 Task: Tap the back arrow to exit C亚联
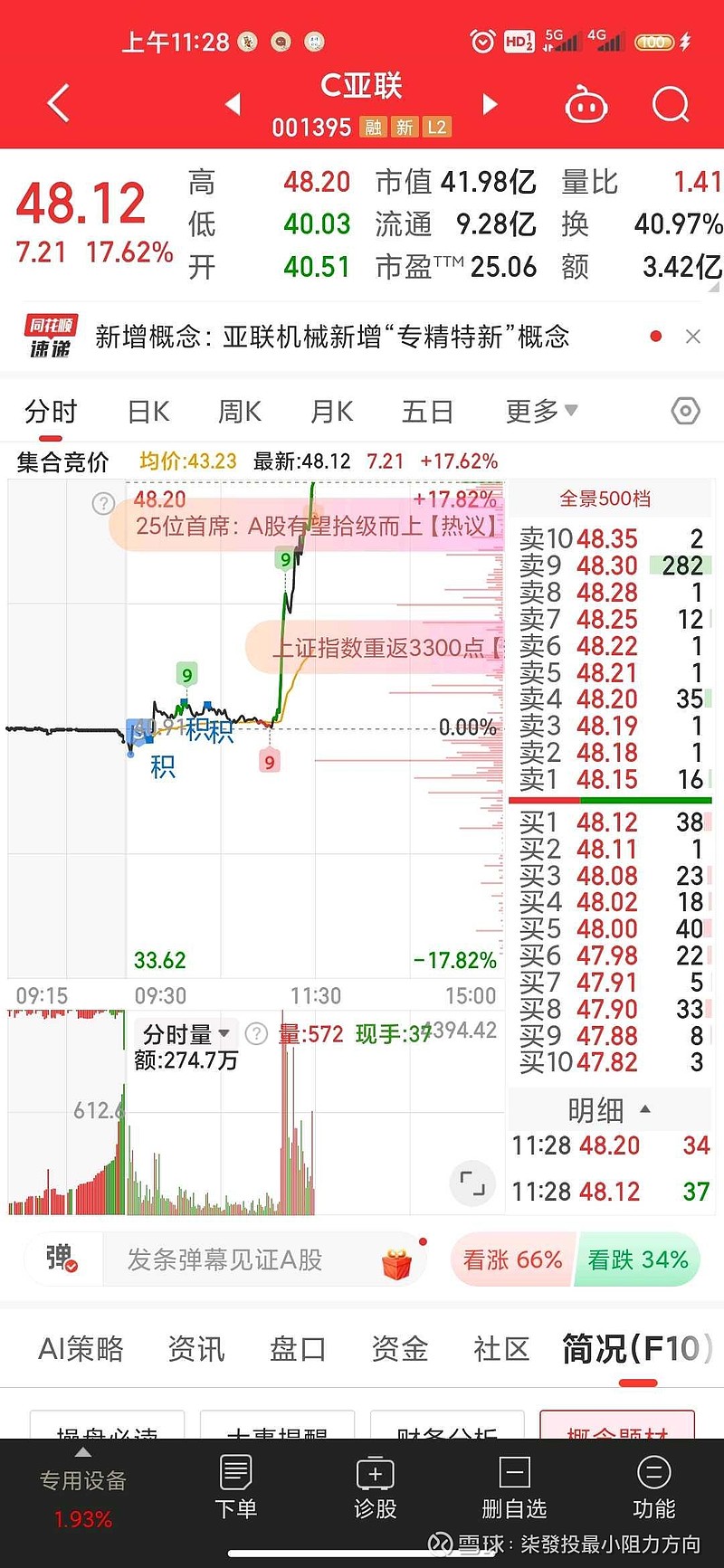pyautogui.click(x=57, y=104)
